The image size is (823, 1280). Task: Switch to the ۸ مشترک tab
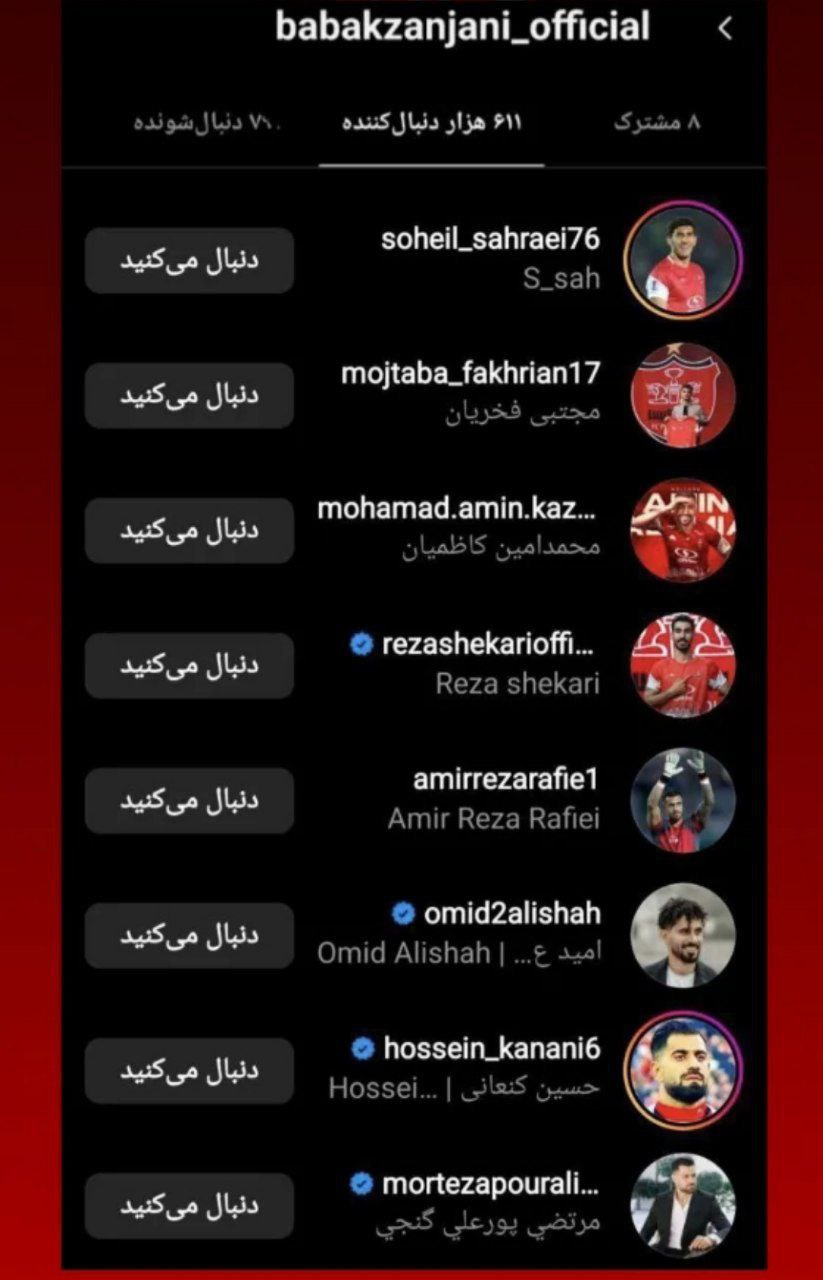657,123
